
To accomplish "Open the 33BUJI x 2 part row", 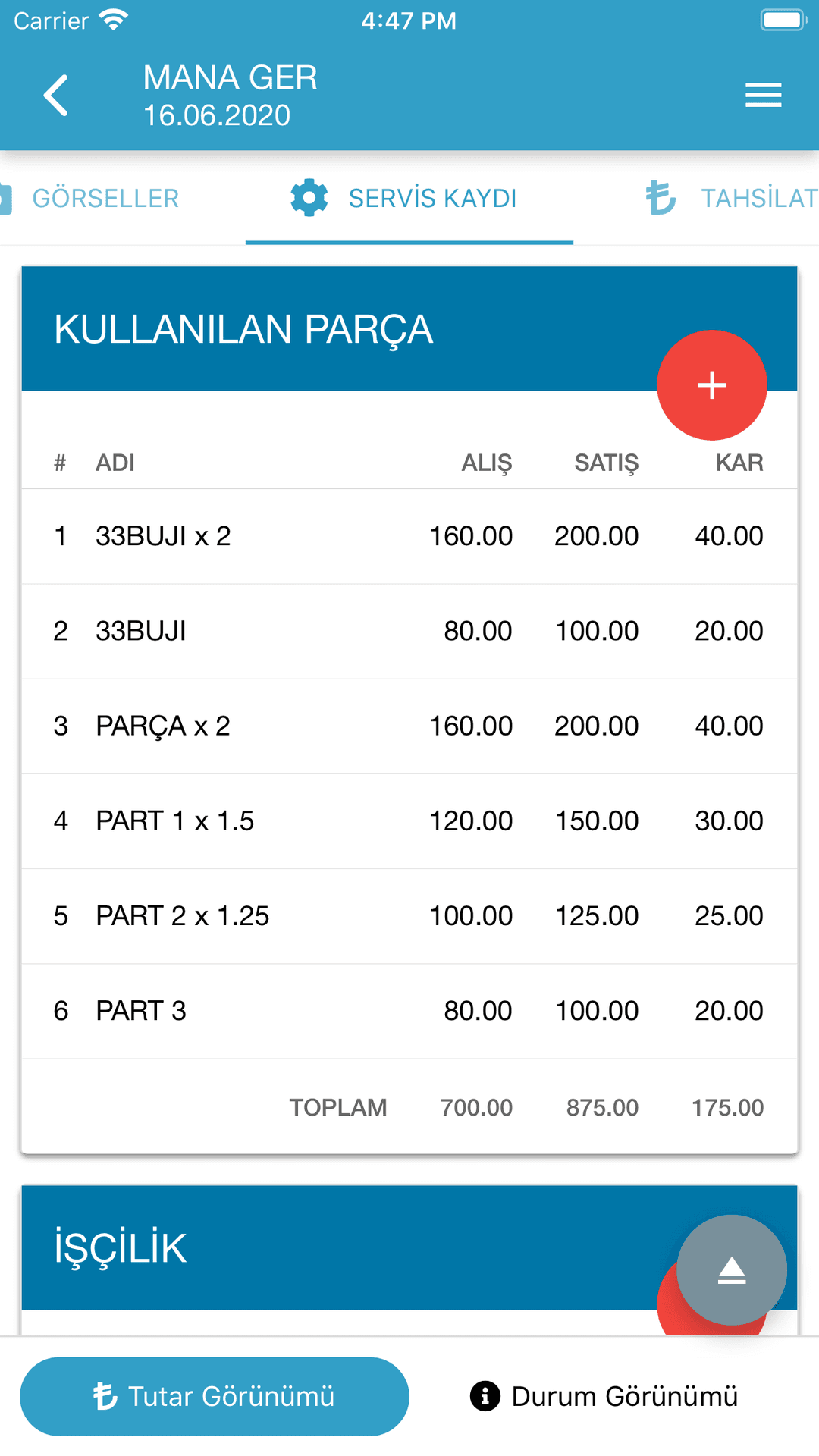I will 409,536.
